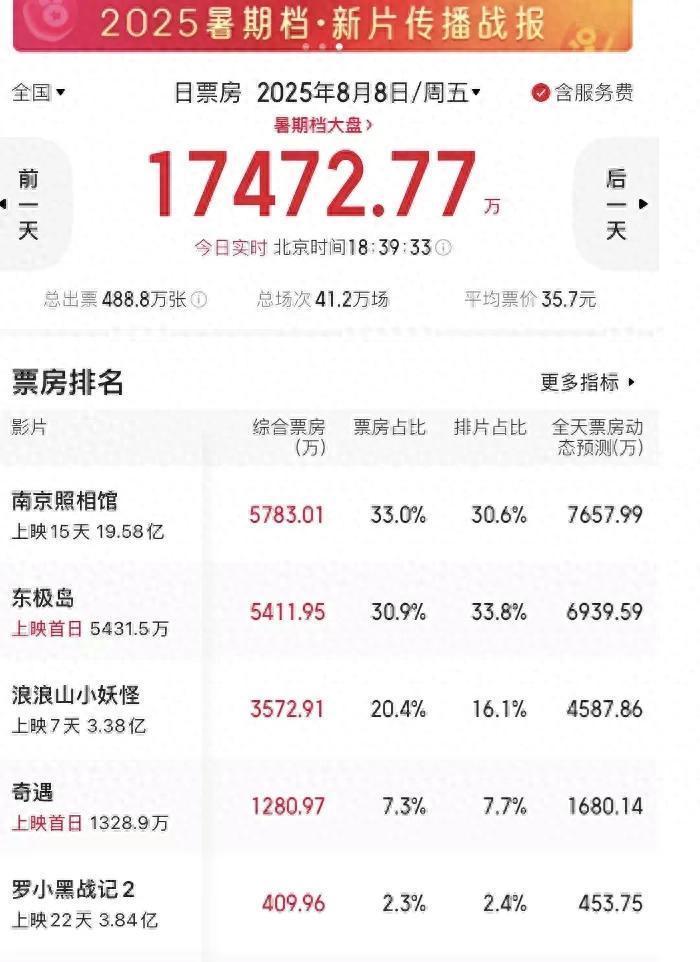700x962 pixels.
Task: Go to 后一天 box office
Action: pos(618,204)
